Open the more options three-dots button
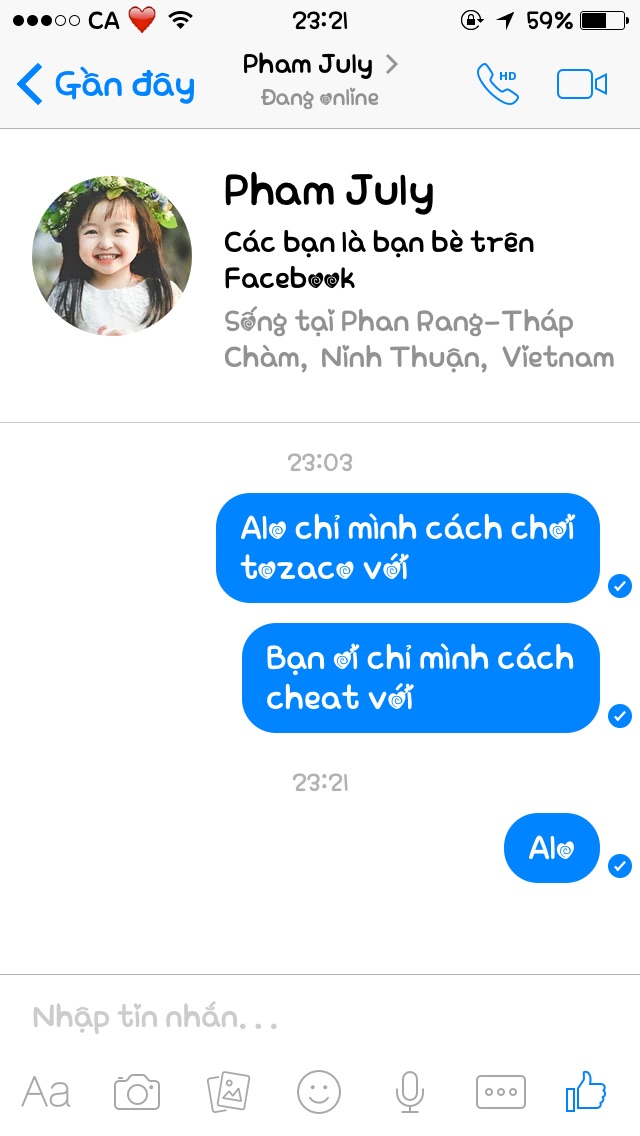 (500, 1092)
